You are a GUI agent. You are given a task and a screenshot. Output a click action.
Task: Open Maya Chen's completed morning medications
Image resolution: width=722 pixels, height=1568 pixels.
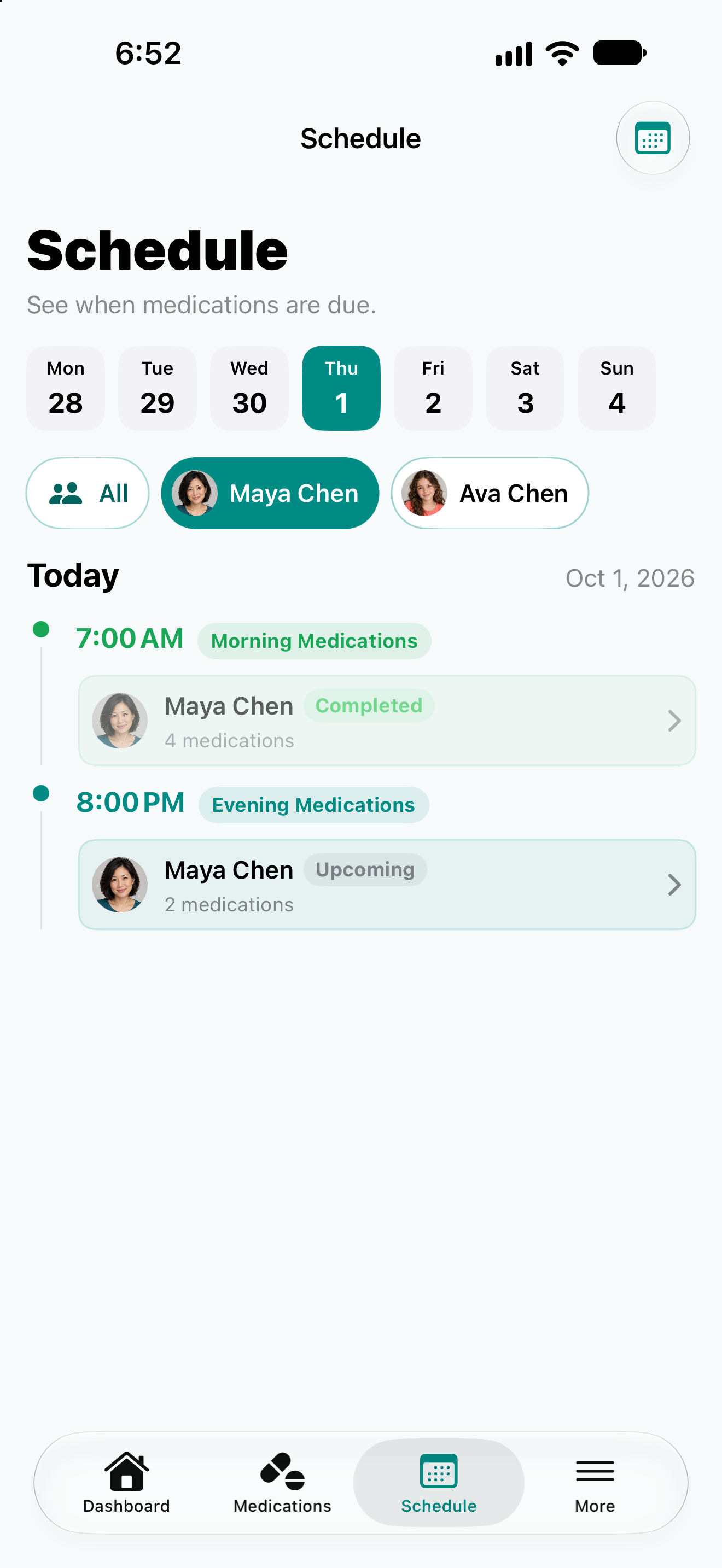(387, 721)
